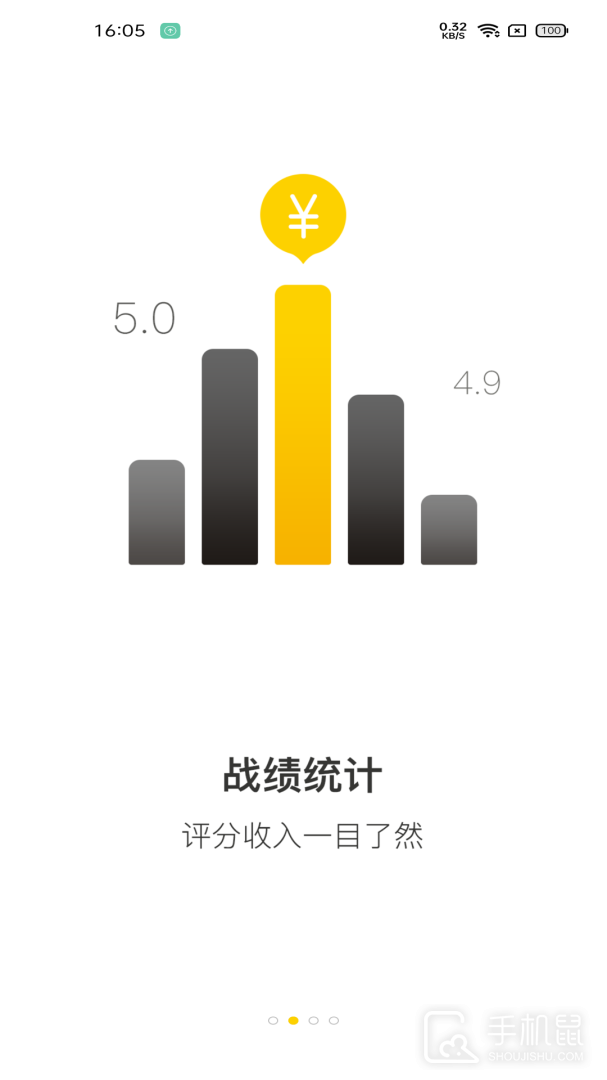
Task: Go to the fourth page indicator dot
Action: pos(334,1020)
